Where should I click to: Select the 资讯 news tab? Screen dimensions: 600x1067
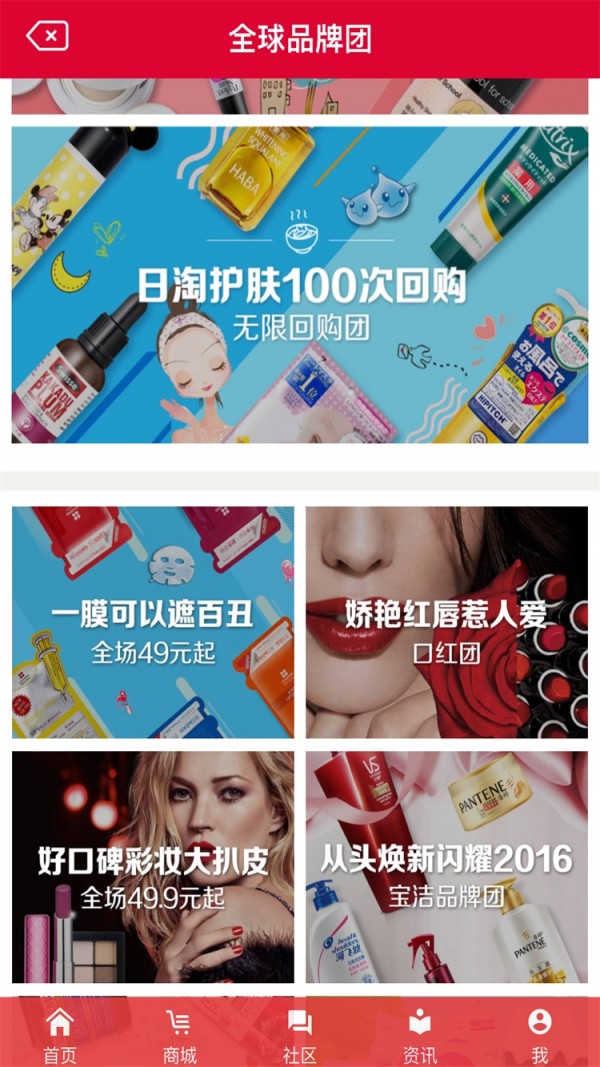(x=420, y=1034)
